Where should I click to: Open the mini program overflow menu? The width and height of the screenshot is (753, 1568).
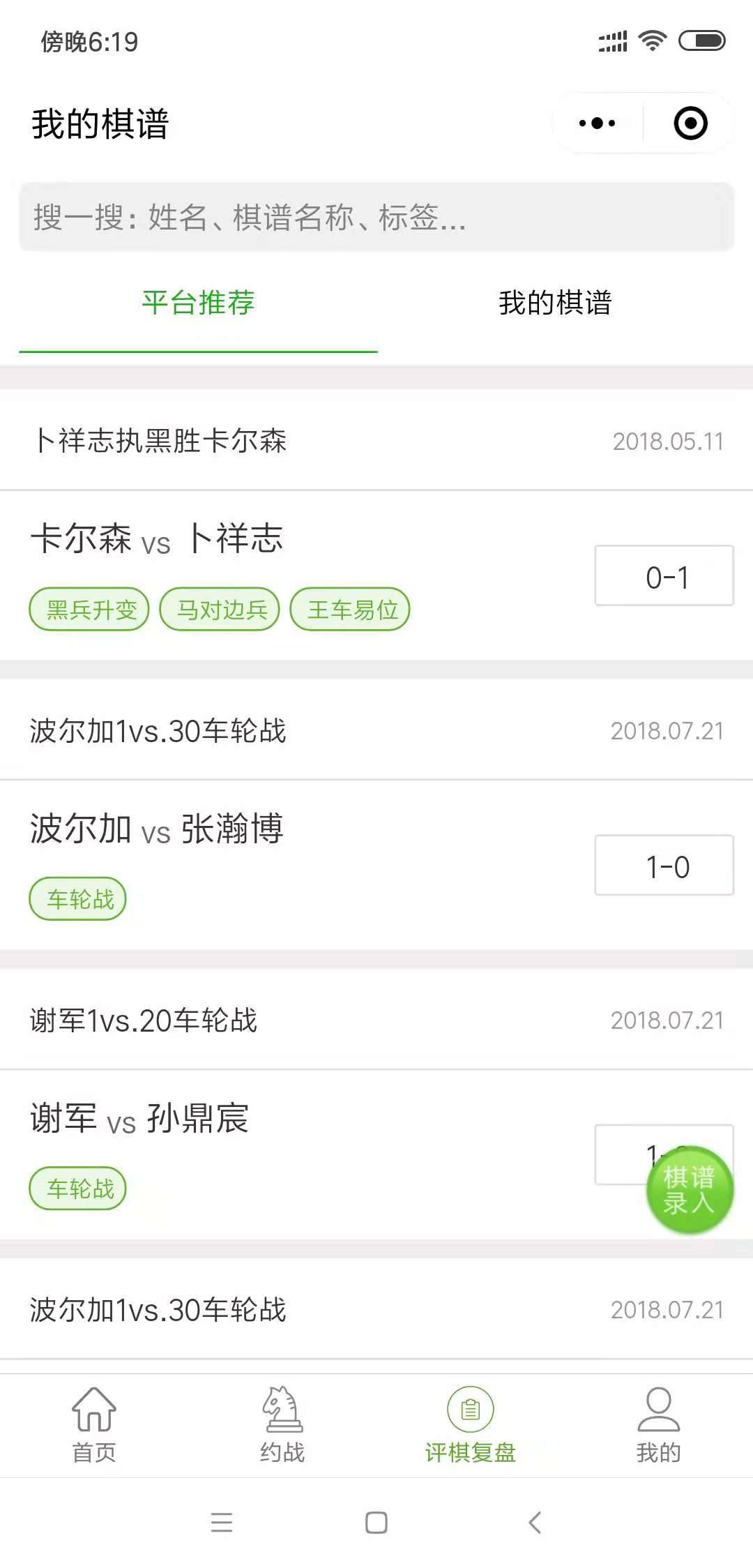coord(598,123)
